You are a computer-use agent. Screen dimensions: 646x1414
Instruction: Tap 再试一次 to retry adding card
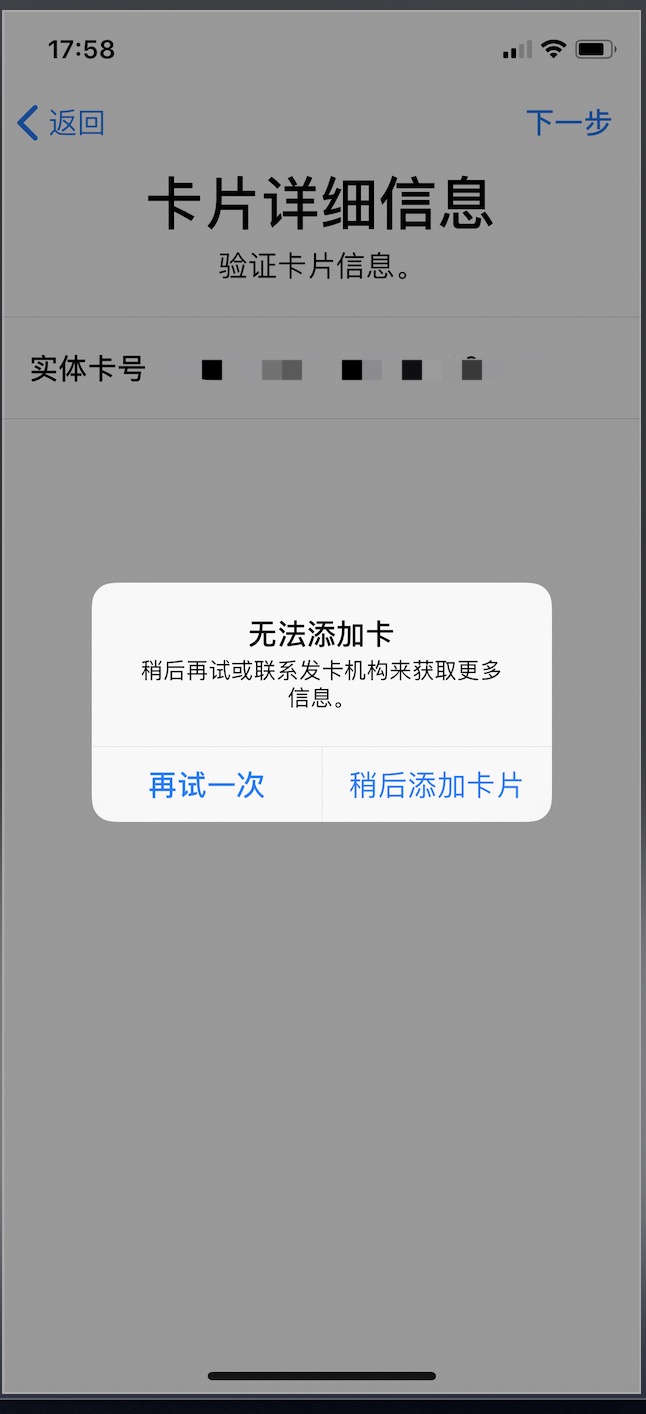(x=207, y=785)
